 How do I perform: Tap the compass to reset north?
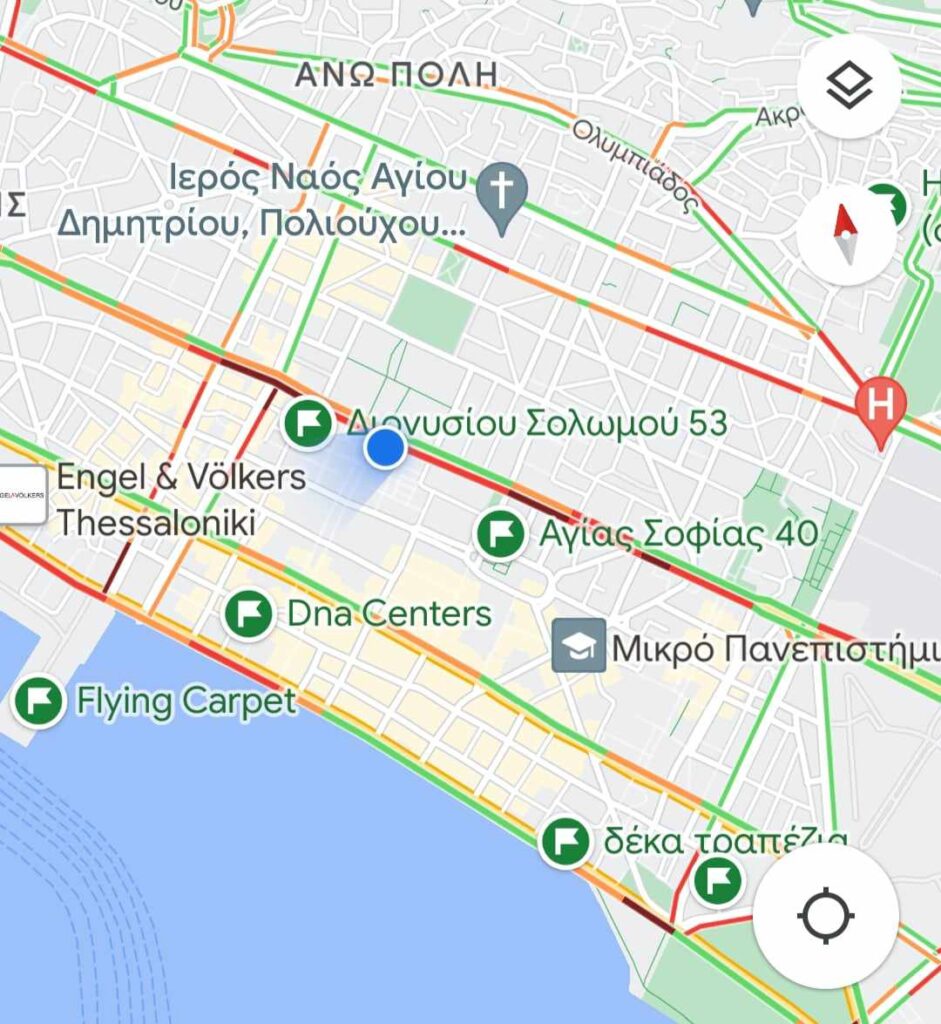click(x=846, y=235)
